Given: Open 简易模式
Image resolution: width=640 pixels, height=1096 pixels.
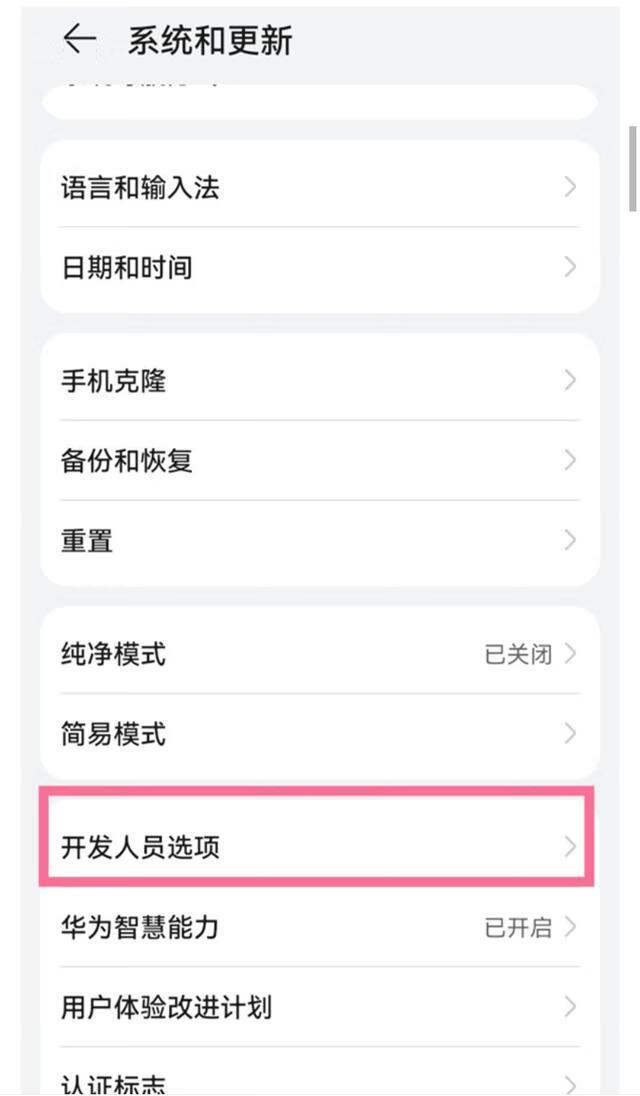Looking at the screenshot, I should coord(319,735).
